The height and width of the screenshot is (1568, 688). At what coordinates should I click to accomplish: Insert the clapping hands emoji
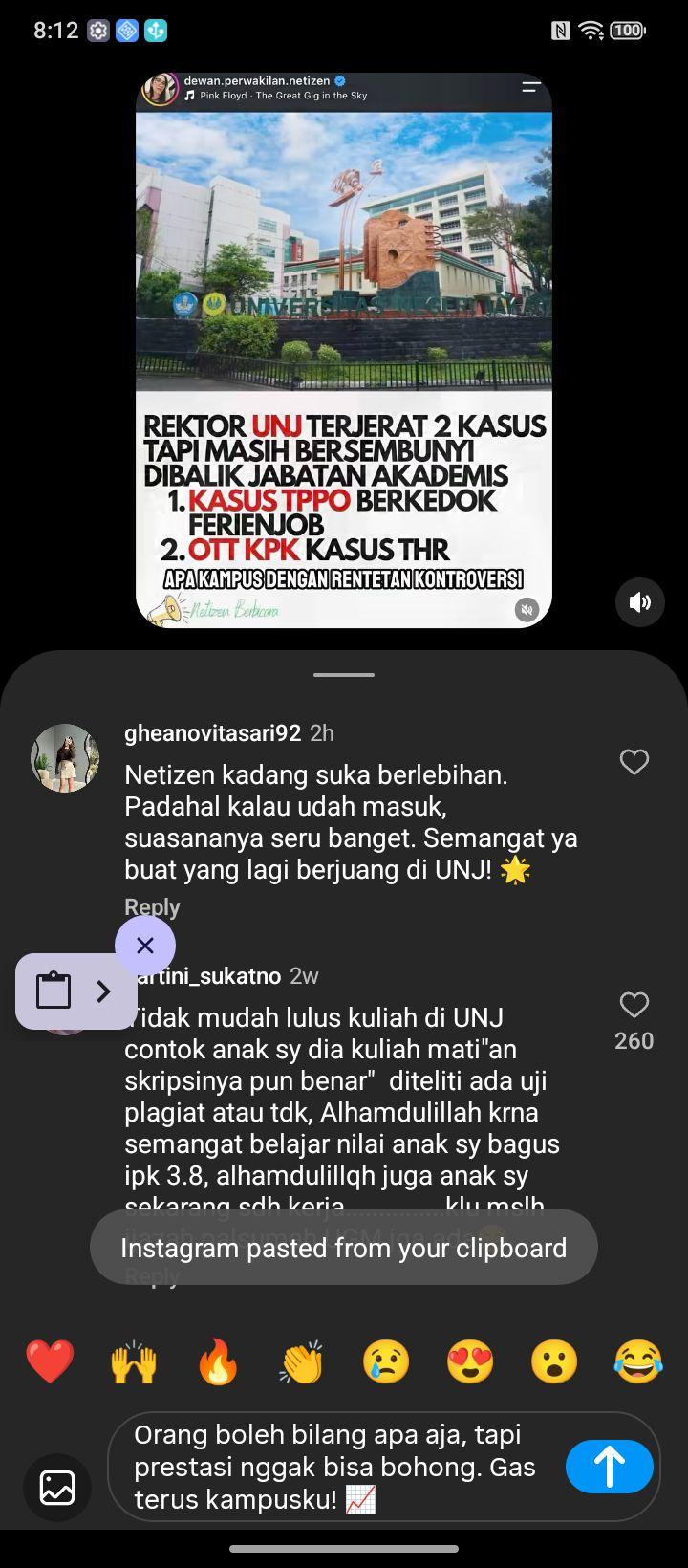click(302, 1361)
